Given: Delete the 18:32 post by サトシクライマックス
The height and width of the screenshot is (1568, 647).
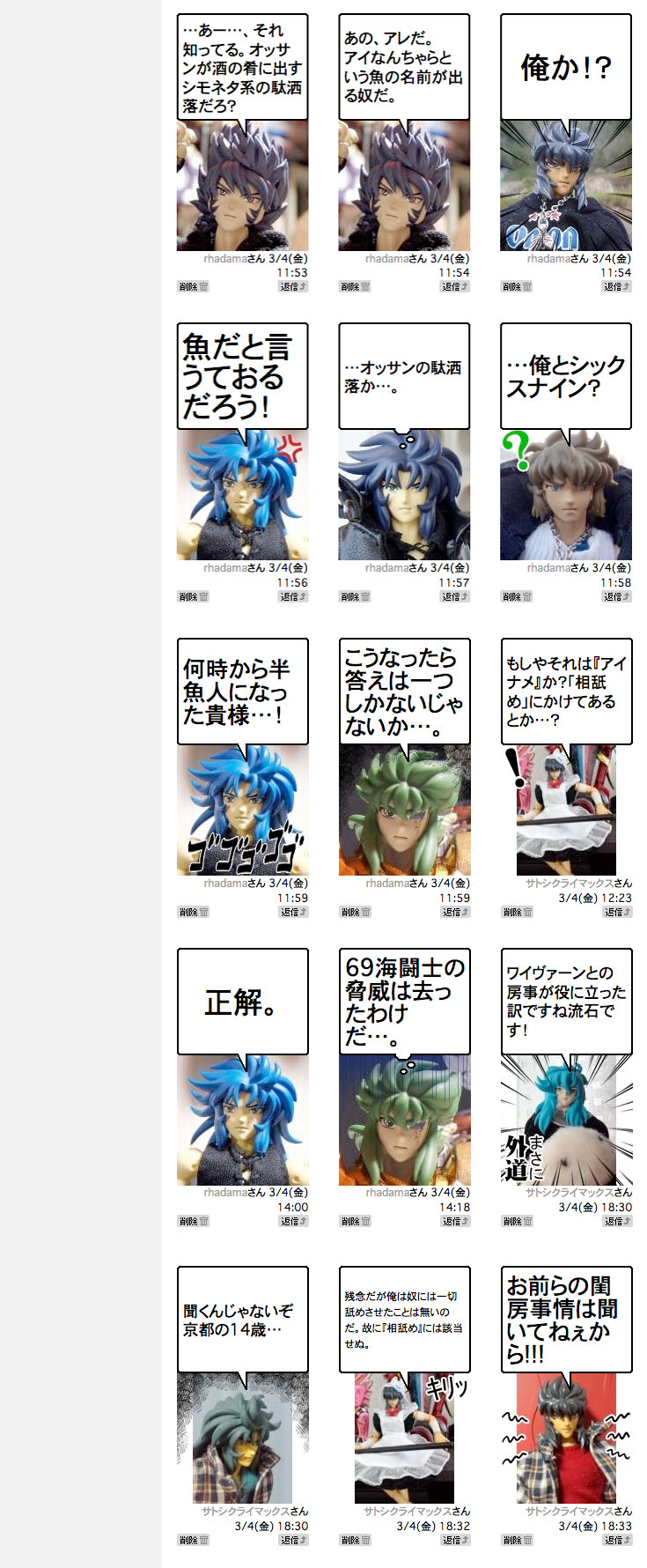Looking at the screenshot, I should click(x=355, y=1540).
